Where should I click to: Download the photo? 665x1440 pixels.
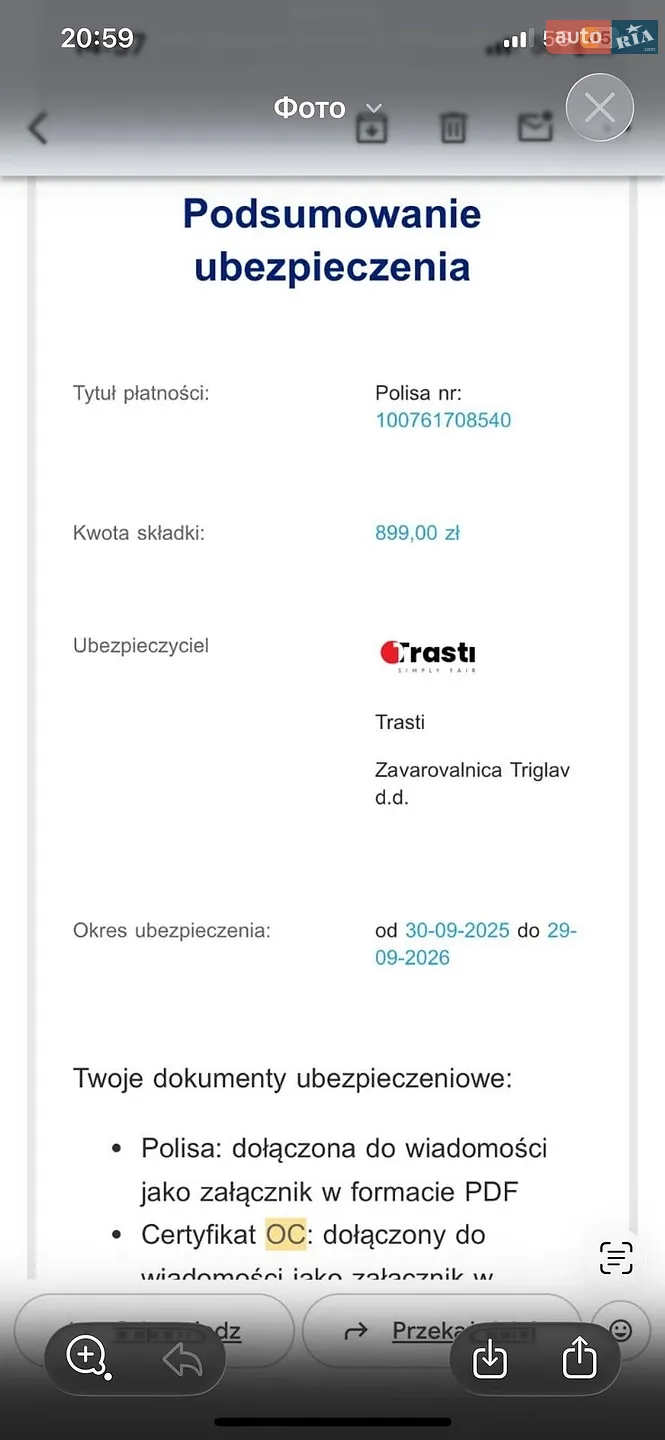pyautogui.click(x=490, y=1358)
